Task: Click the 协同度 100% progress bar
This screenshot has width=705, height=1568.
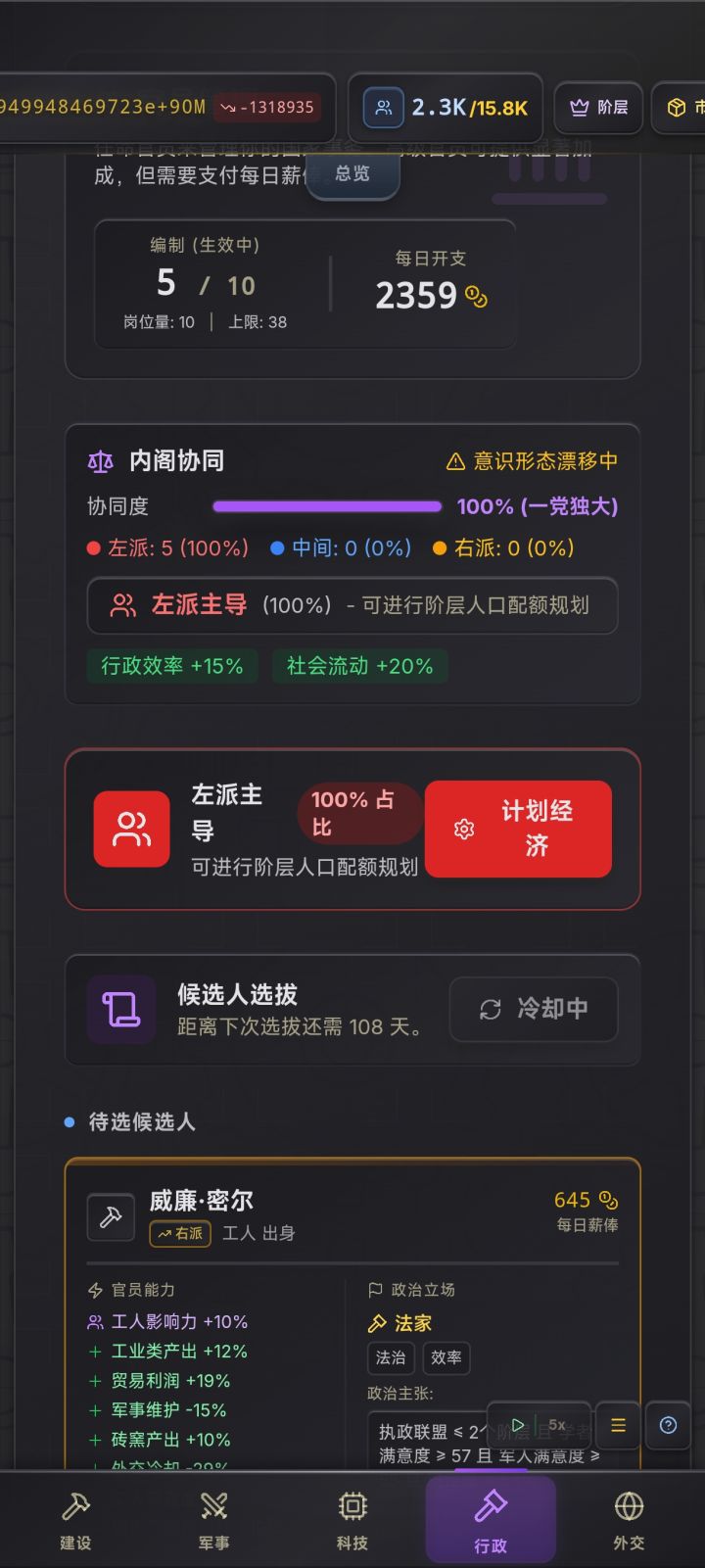Action: (327, 506)
